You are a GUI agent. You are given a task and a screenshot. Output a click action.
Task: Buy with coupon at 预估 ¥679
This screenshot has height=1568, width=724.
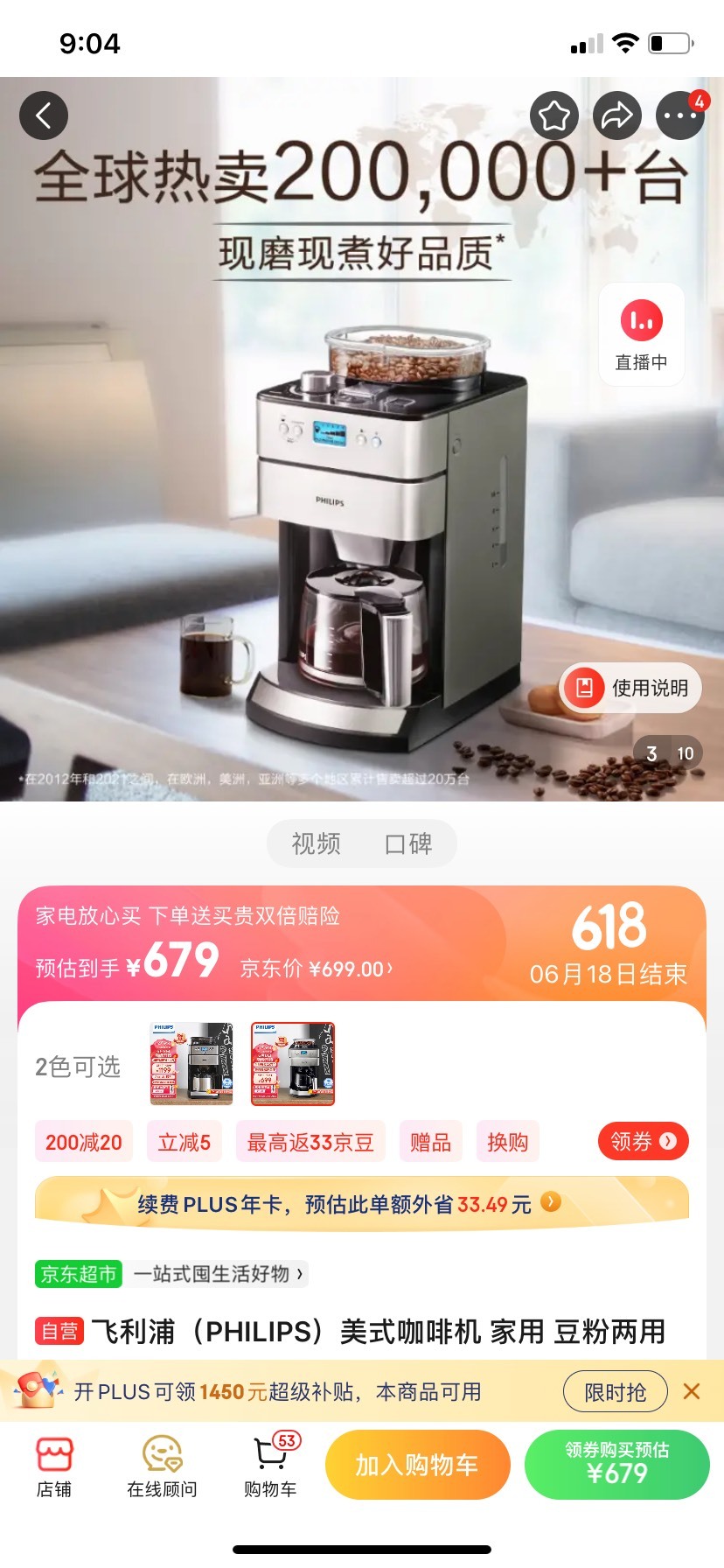[617, 1465]
